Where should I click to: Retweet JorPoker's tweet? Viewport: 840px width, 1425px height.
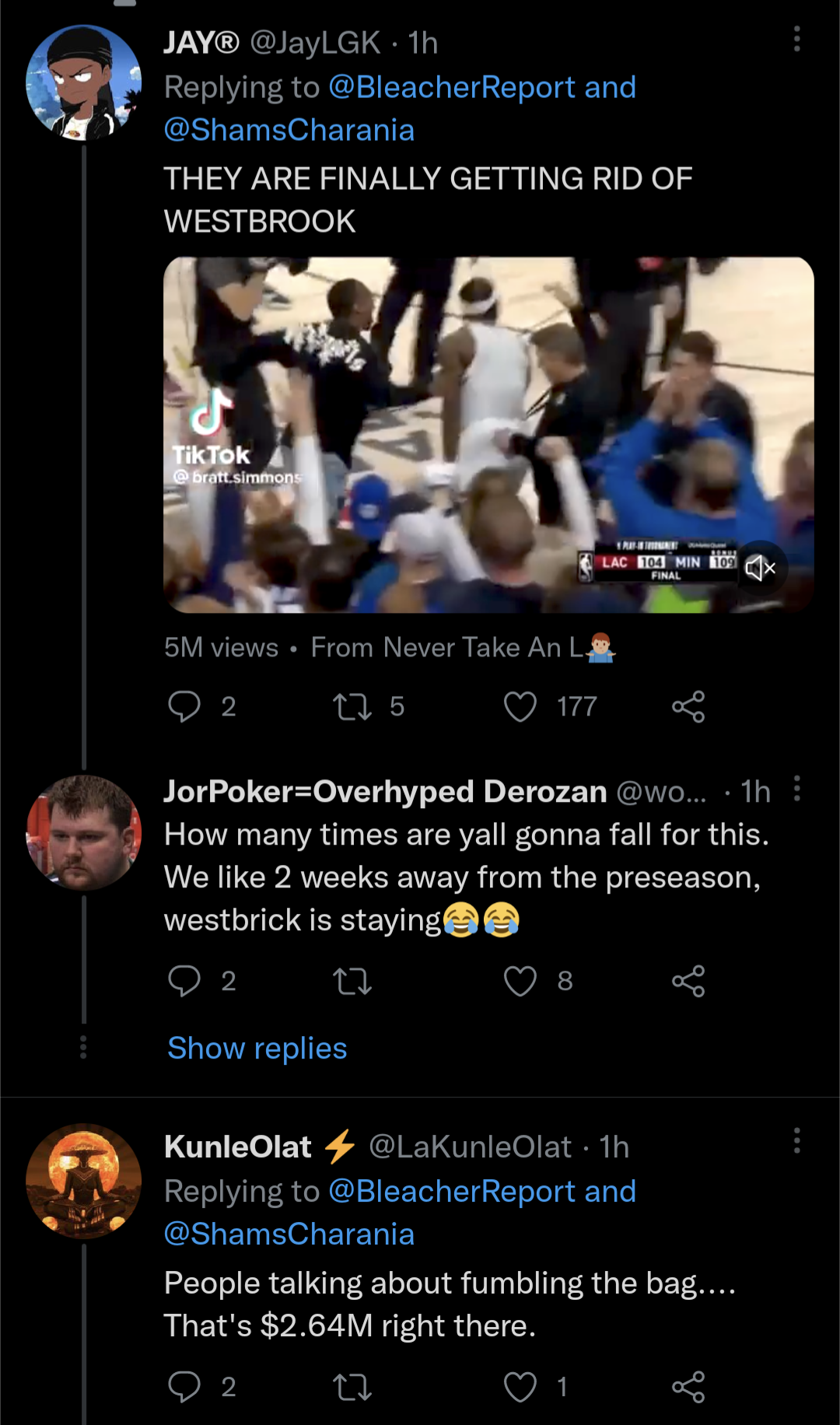pyautogui.click(x=352, y=981)
